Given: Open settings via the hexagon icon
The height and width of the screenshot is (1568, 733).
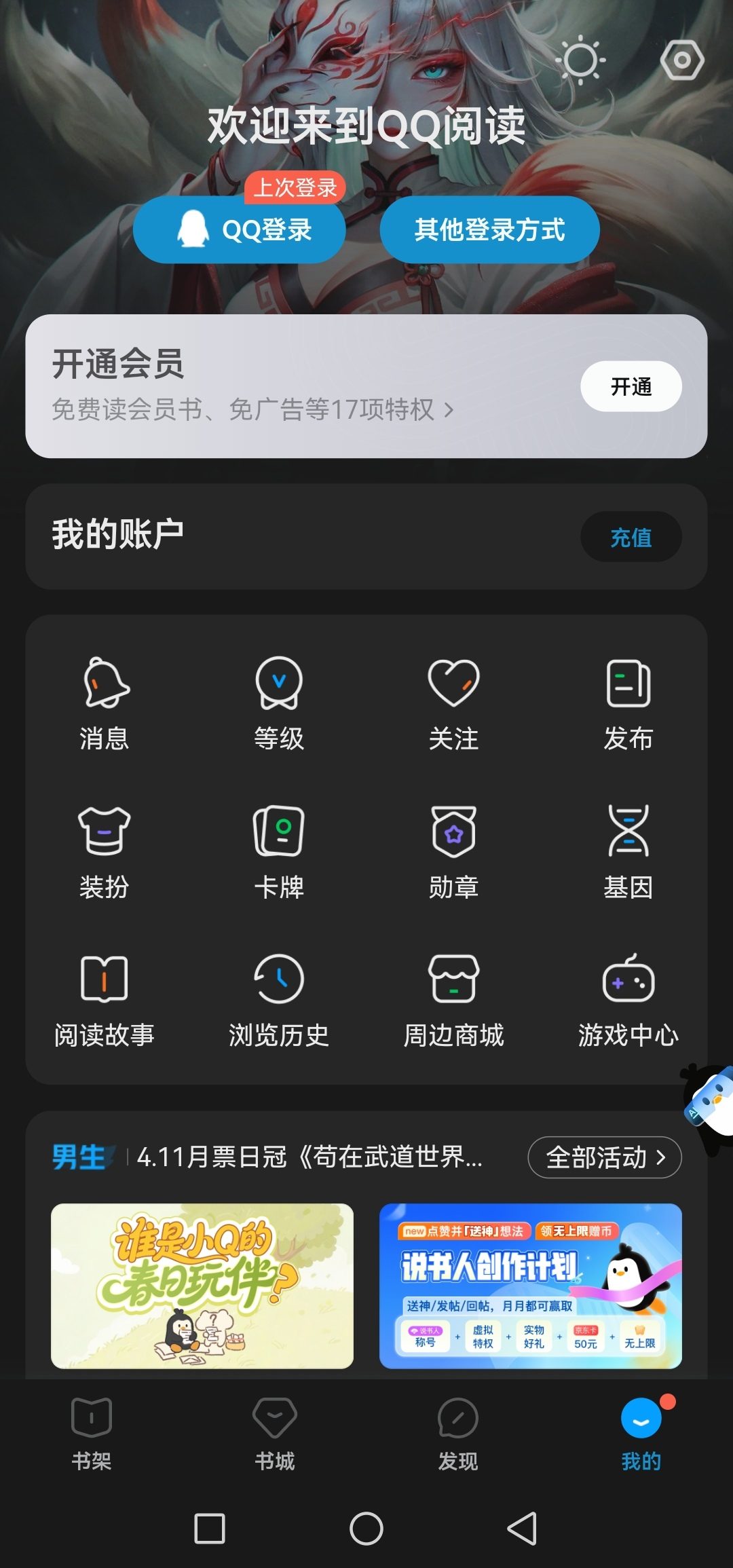Looking at the screenshot, I should point(681,60).
